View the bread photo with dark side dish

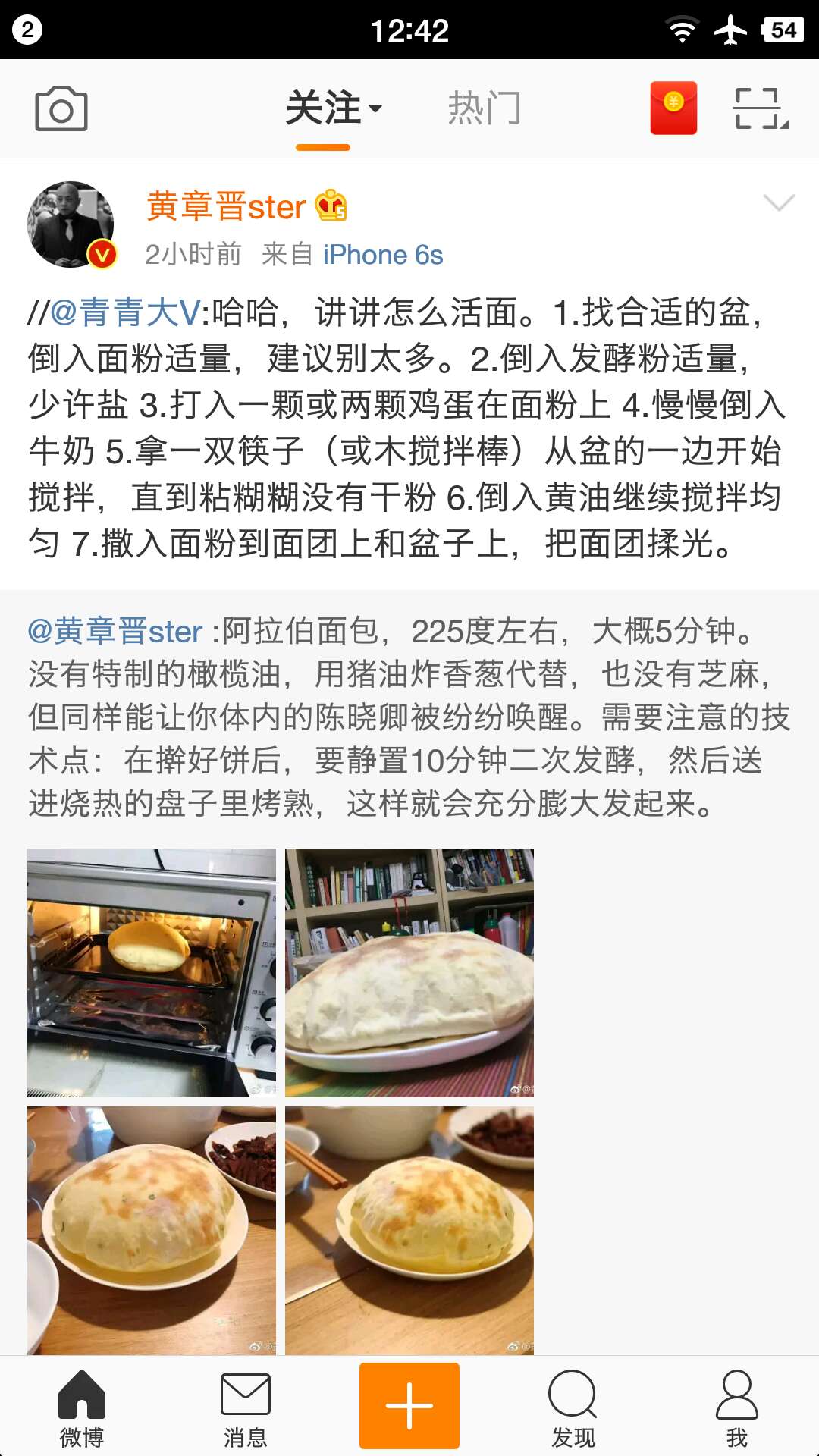tap(152, 1230)
